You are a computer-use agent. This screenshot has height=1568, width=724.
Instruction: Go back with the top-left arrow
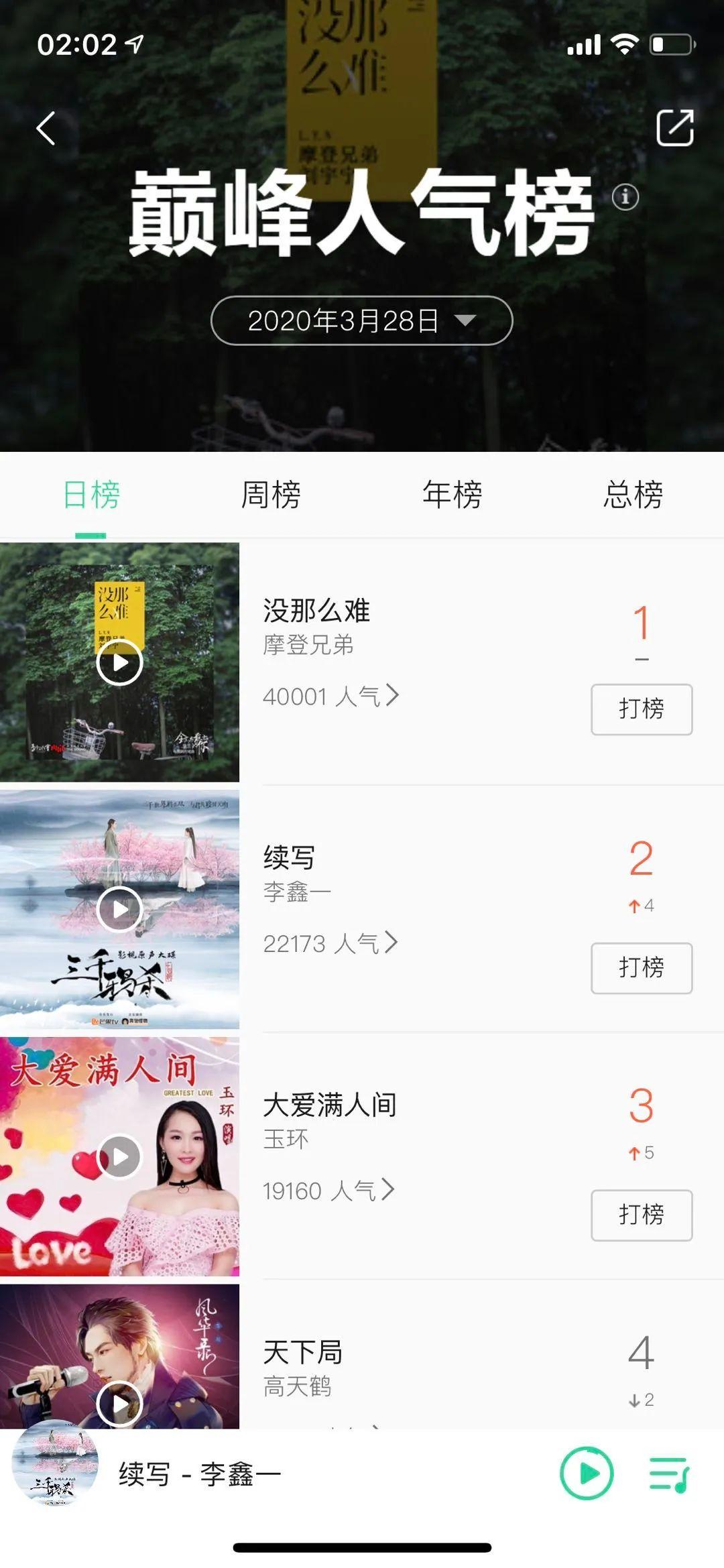46,128
